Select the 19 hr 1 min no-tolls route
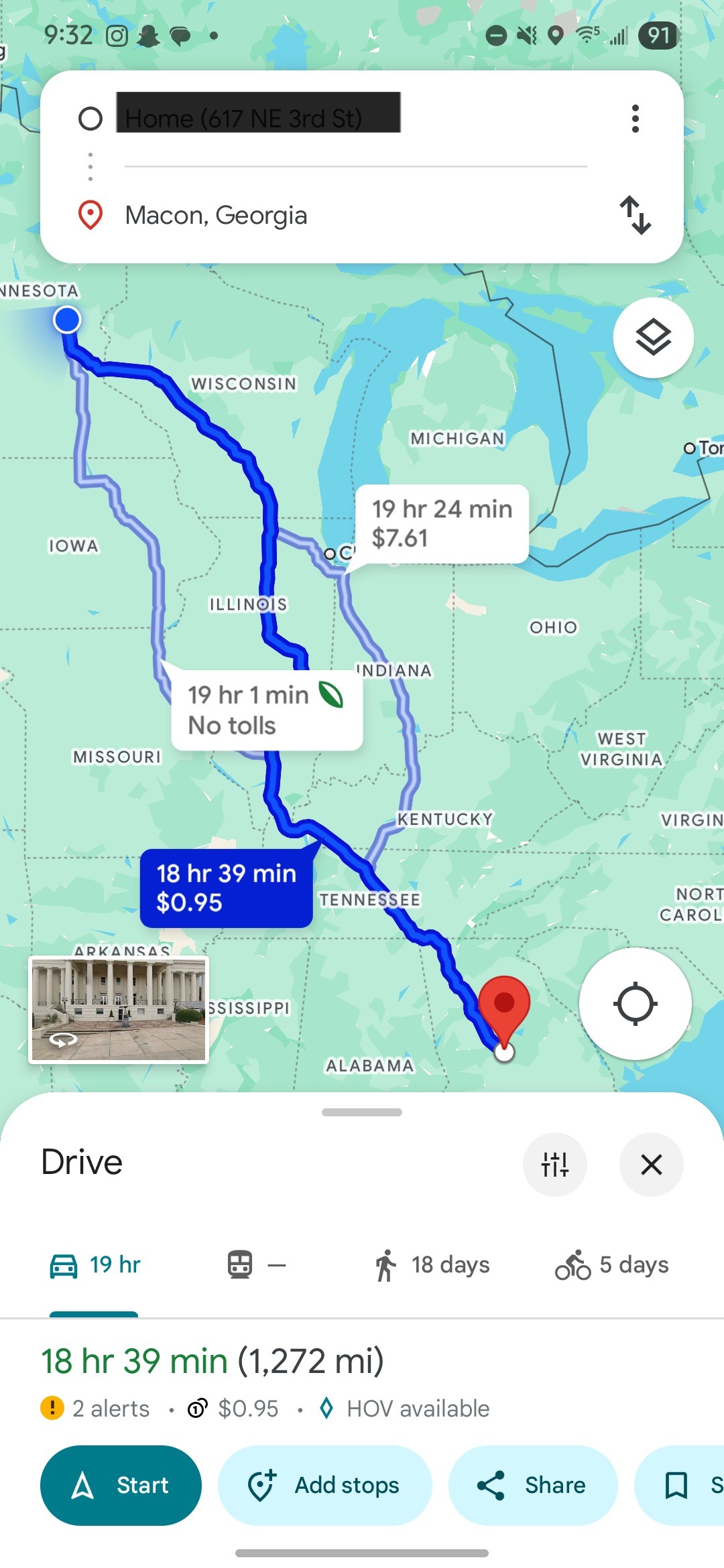This screenshot has height=1568, width=724. tap(266, 710)
